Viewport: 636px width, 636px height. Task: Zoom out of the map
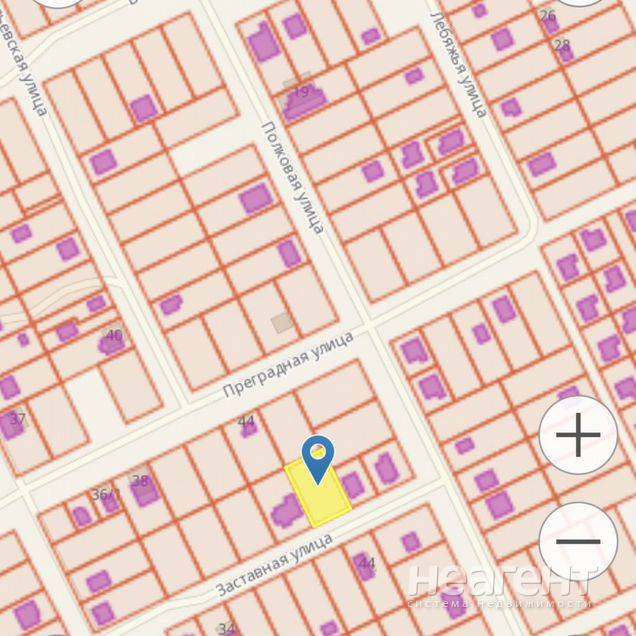pyautogui.click(x=578, y=542)
